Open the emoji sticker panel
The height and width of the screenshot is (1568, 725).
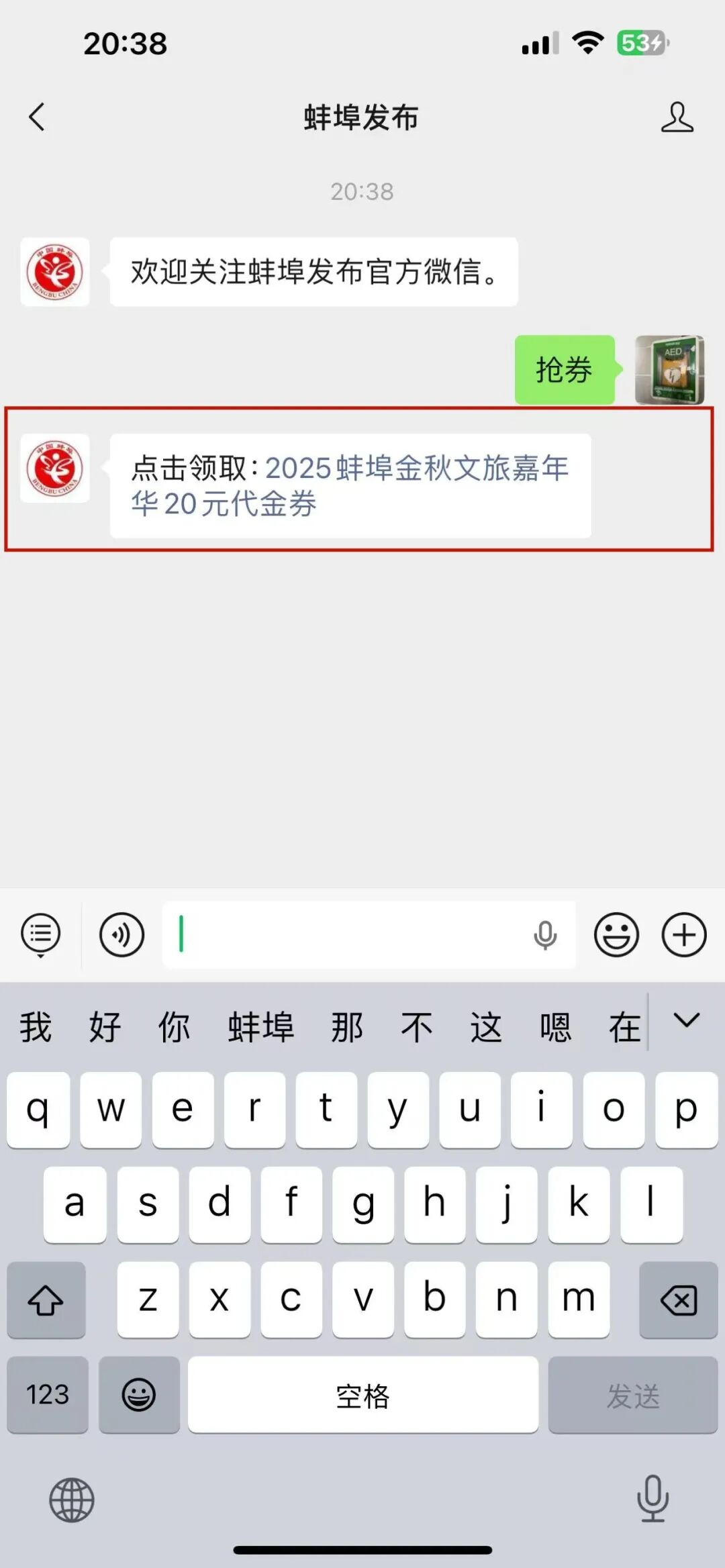point(616,934)
